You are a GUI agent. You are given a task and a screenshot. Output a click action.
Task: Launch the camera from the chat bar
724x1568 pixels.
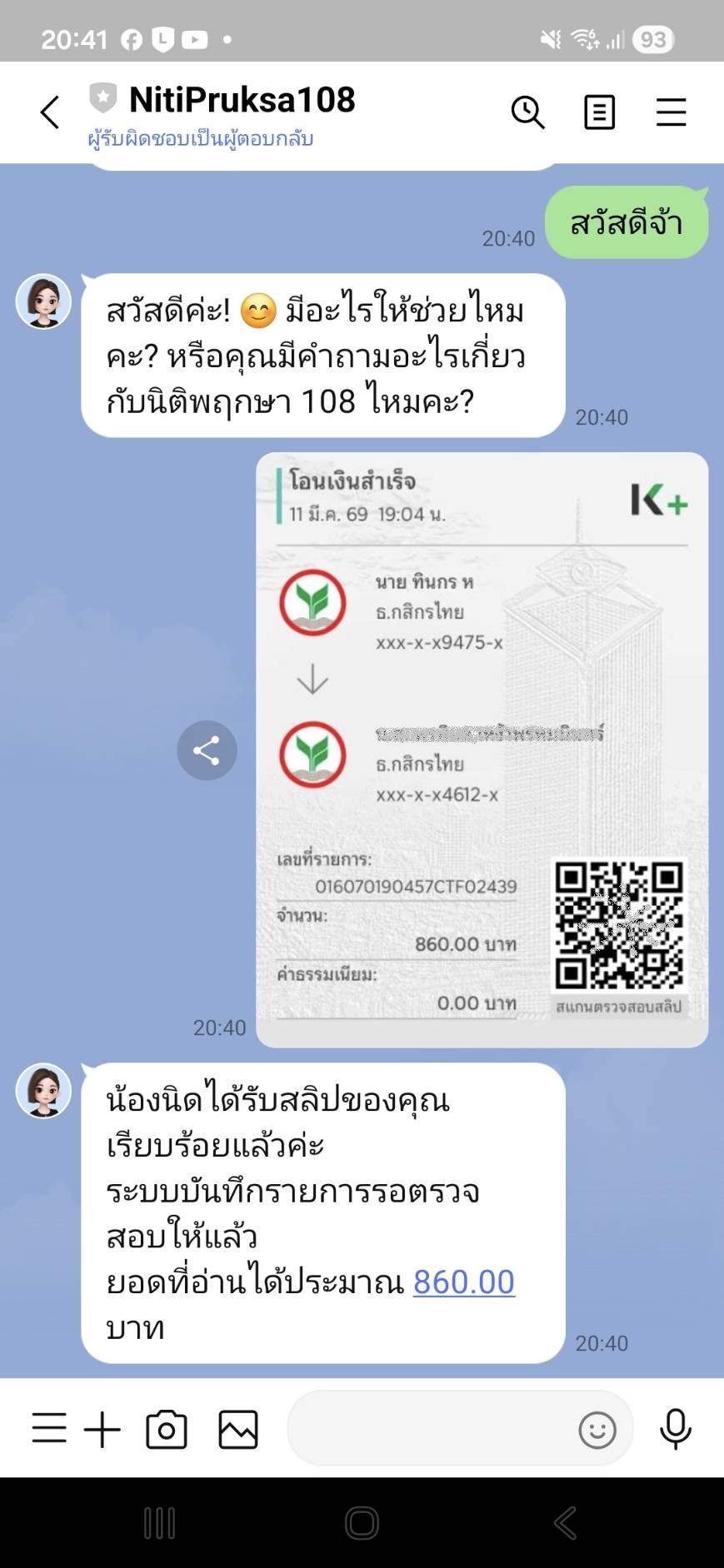167,1429
